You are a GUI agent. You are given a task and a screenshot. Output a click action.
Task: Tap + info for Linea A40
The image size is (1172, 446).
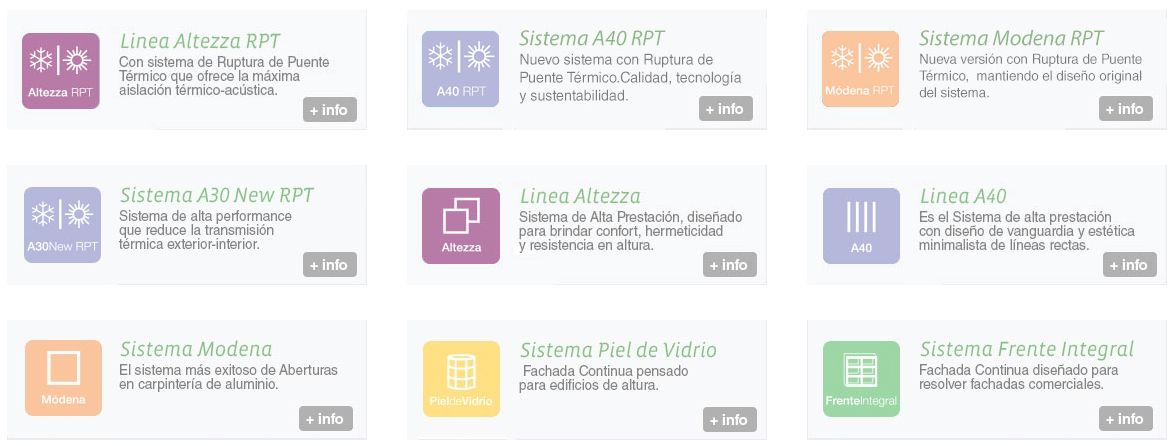[1129, 265]
